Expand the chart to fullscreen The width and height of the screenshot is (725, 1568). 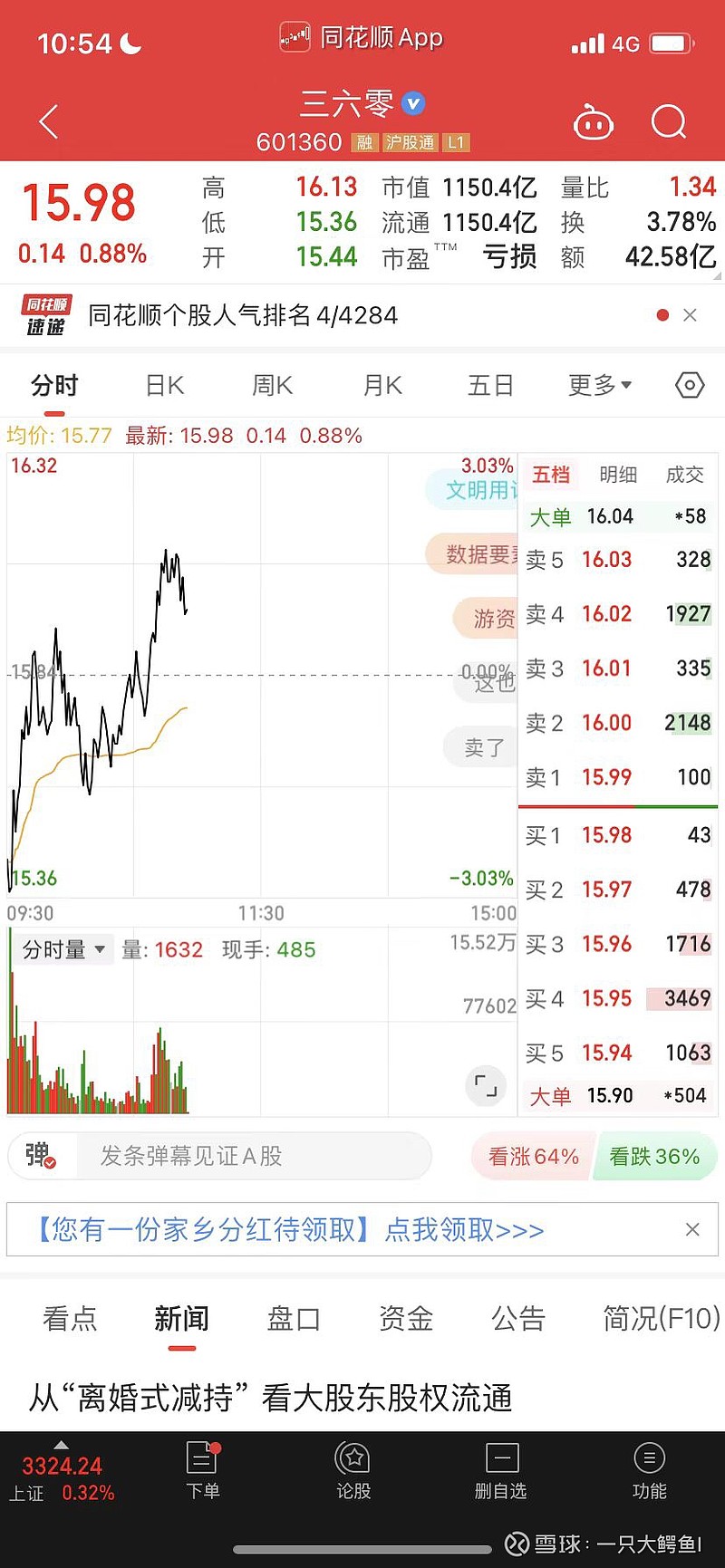click(x=486, y=1085)
